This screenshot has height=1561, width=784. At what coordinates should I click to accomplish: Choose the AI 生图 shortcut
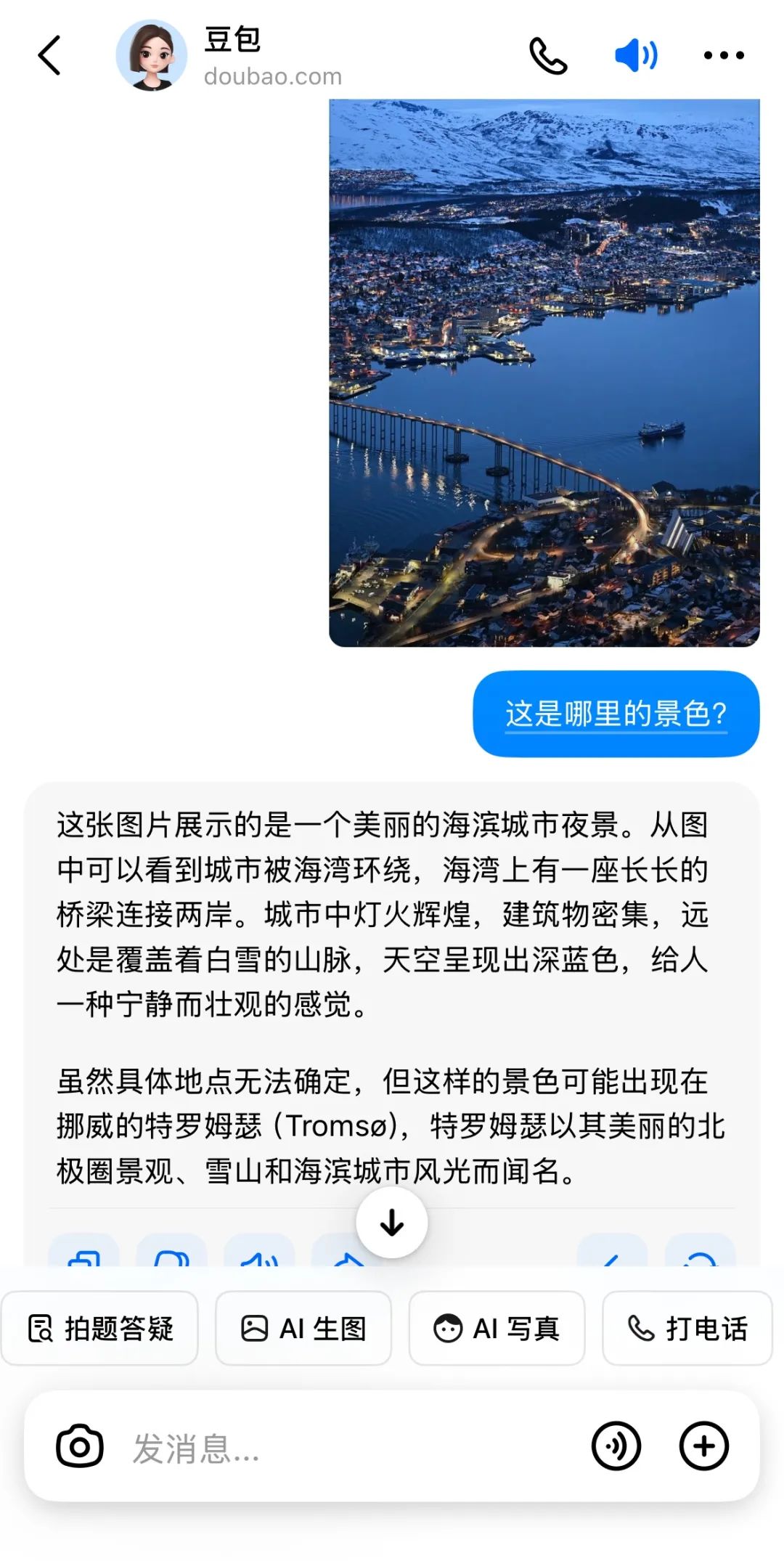tap(303, 1329)
